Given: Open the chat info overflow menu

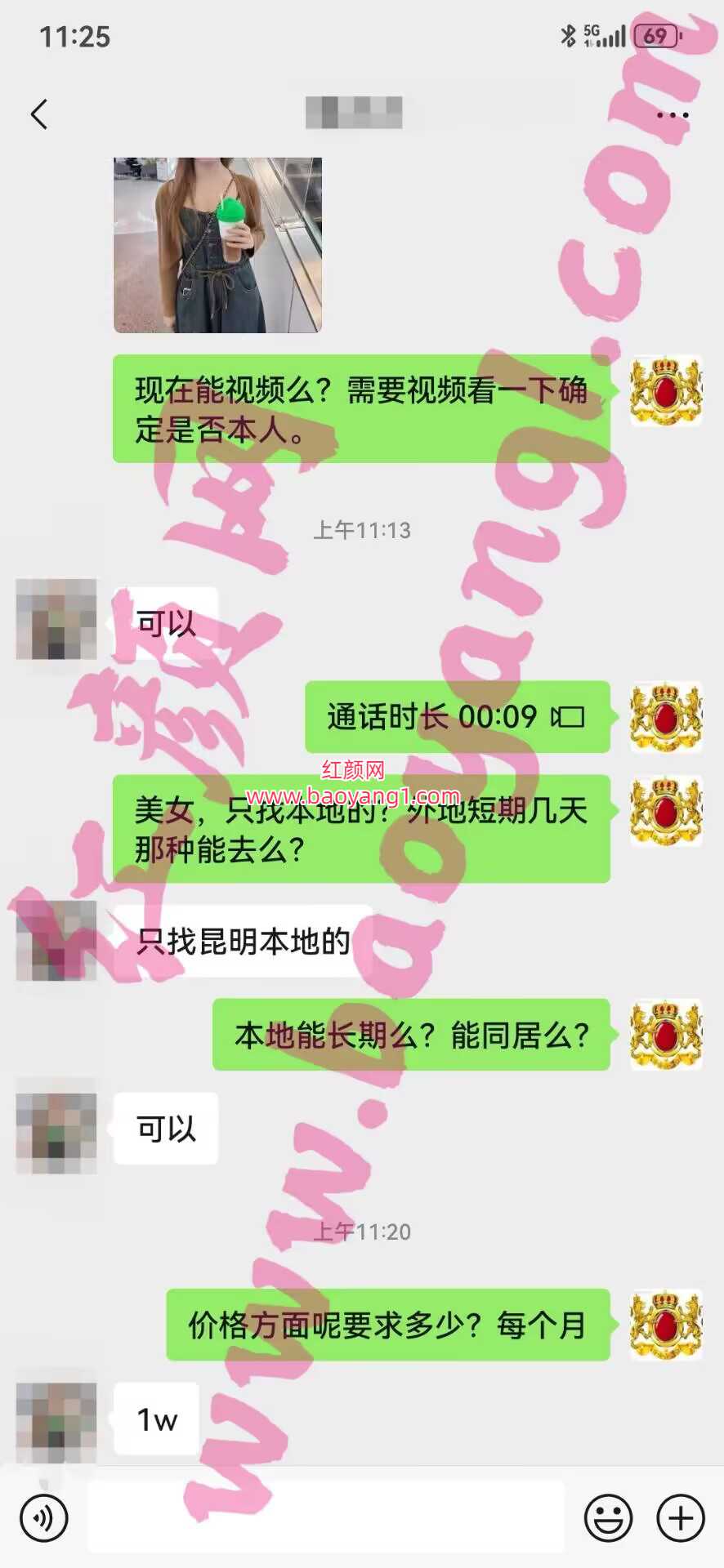Looking at the screenshot, I should (672, 115).
